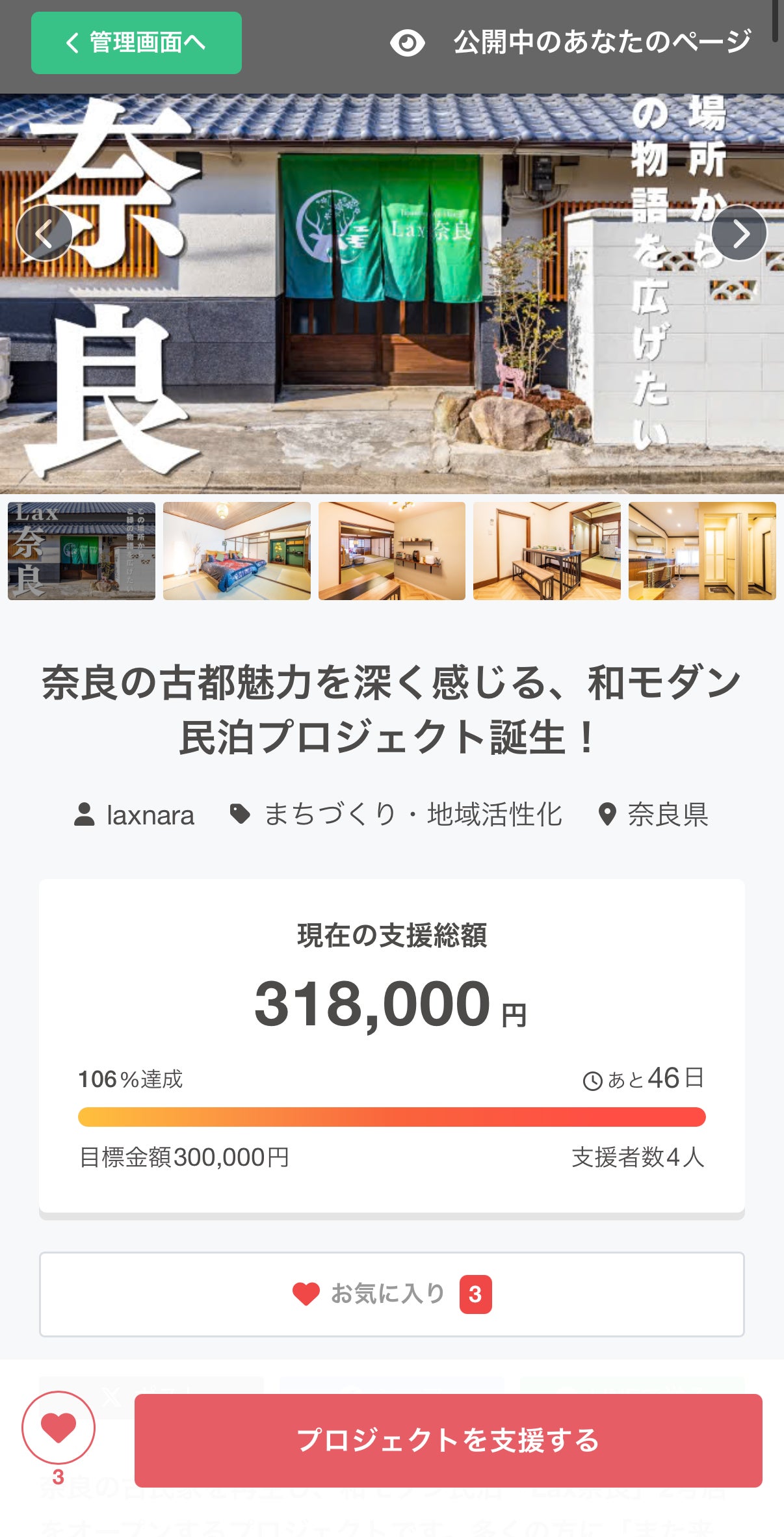The image size is (784, 1537).
Task: Tap the floating heart favorite icon
Action: (x=59, y=1428)
